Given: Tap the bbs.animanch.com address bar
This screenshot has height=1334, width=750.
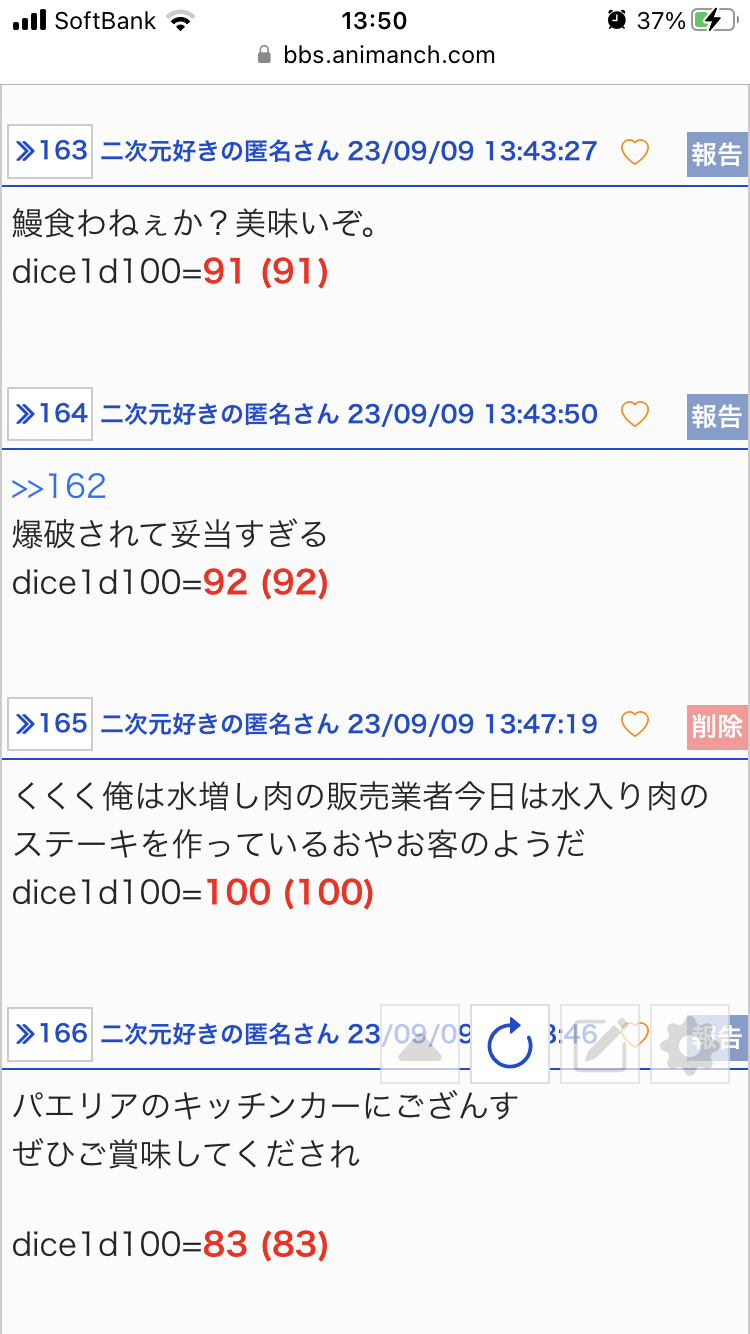Looking at the screenshot, I should [375, 55].
